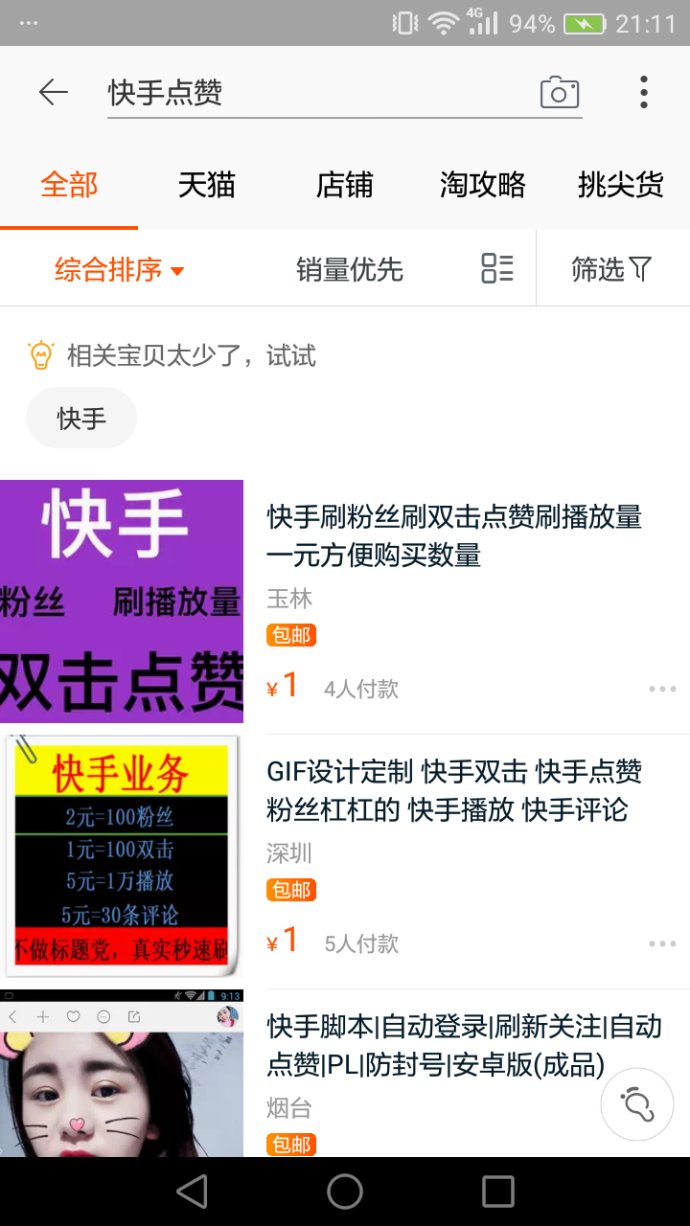The width and height of the screenshot is (690, 1226).
Task: Expand the 综合排序 sort dropdown
Action: click(x=119, y=269)
